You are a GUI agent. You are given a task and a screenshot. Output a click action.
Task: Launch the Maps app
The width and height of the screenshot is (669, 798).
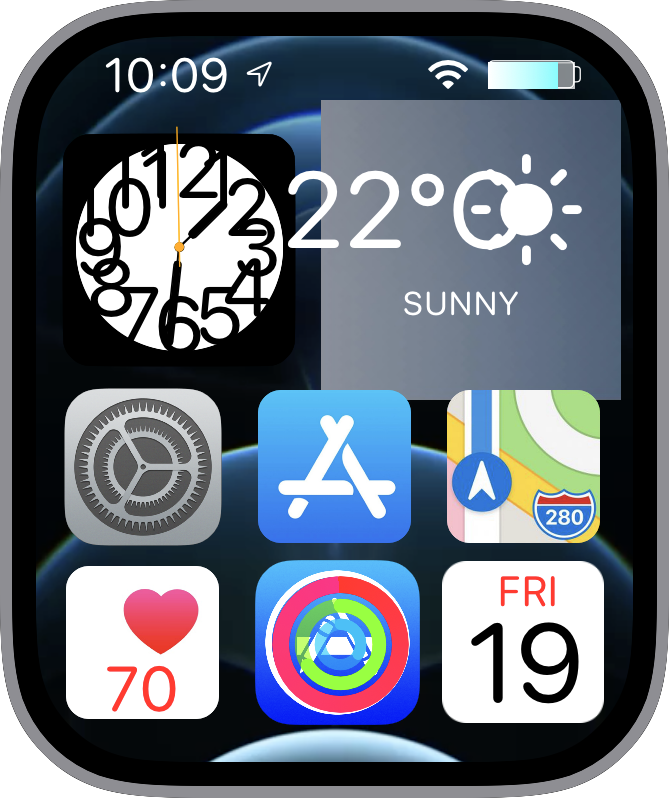click(523, 467)
